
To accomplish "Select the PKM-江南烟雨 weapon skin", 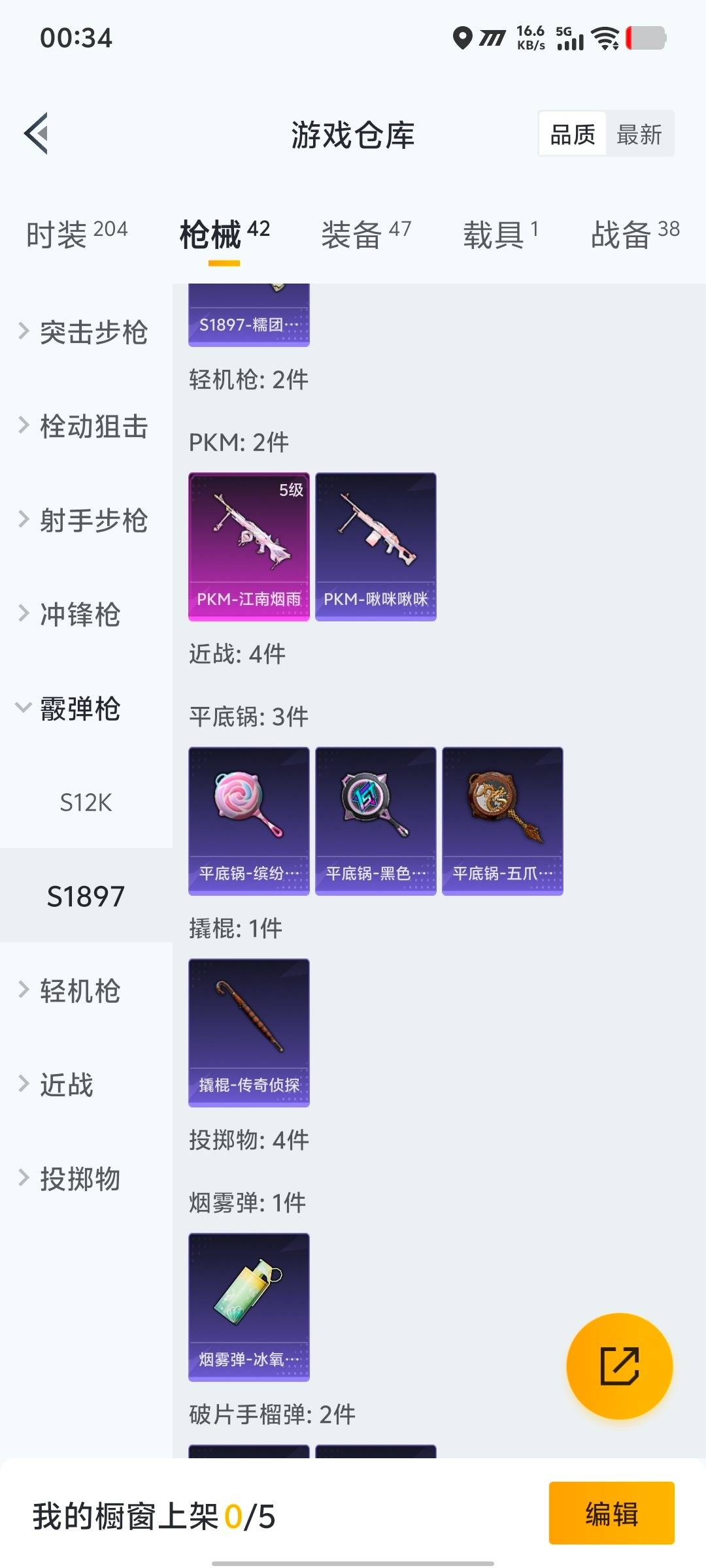I will 248,546.
